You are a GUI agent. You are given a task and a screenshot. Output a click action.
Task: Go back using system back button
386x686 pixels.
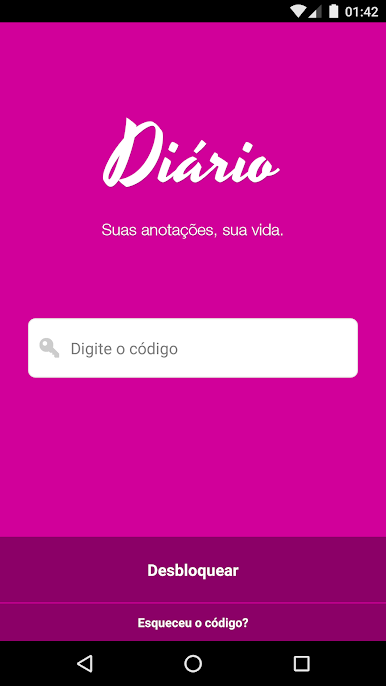click(x=84, y=663)
